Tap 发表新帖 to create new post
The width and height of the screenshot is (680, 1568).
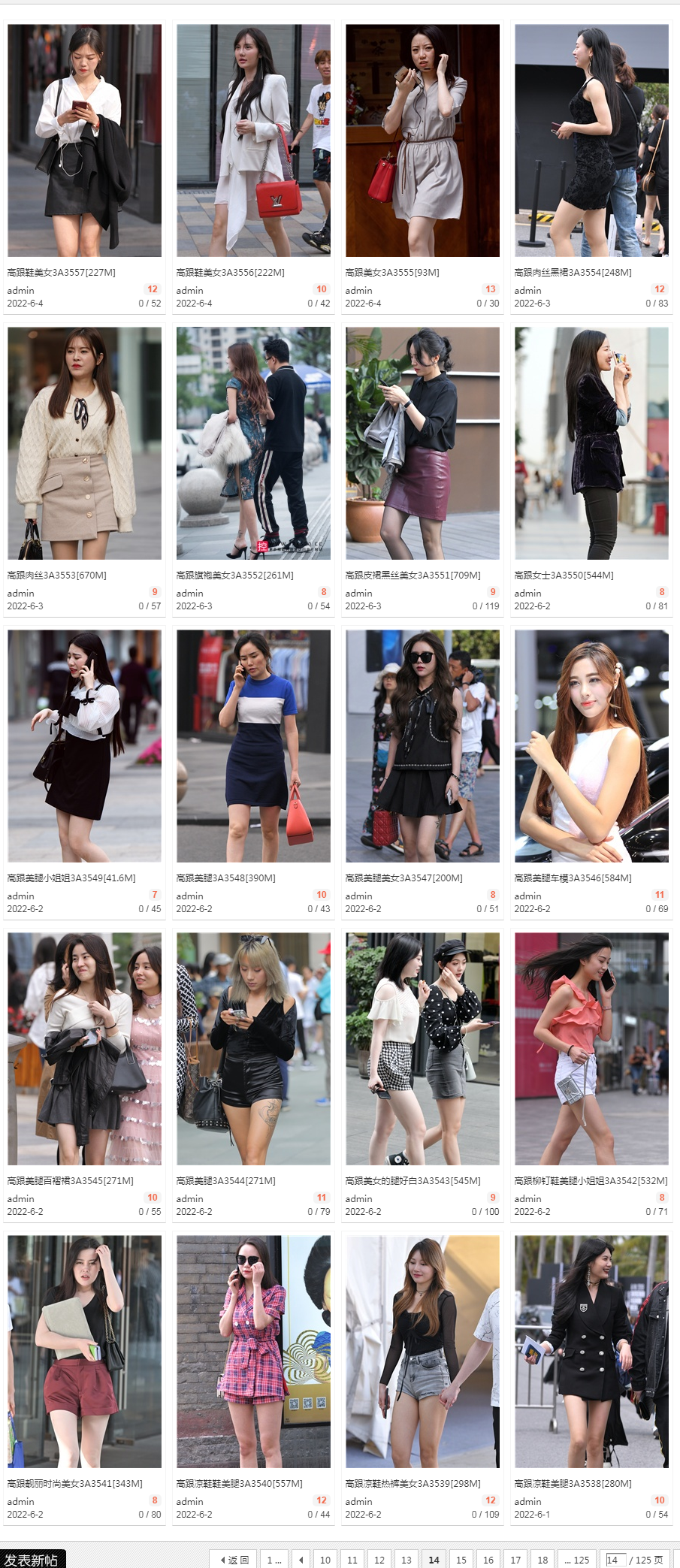click(32, 1560)
